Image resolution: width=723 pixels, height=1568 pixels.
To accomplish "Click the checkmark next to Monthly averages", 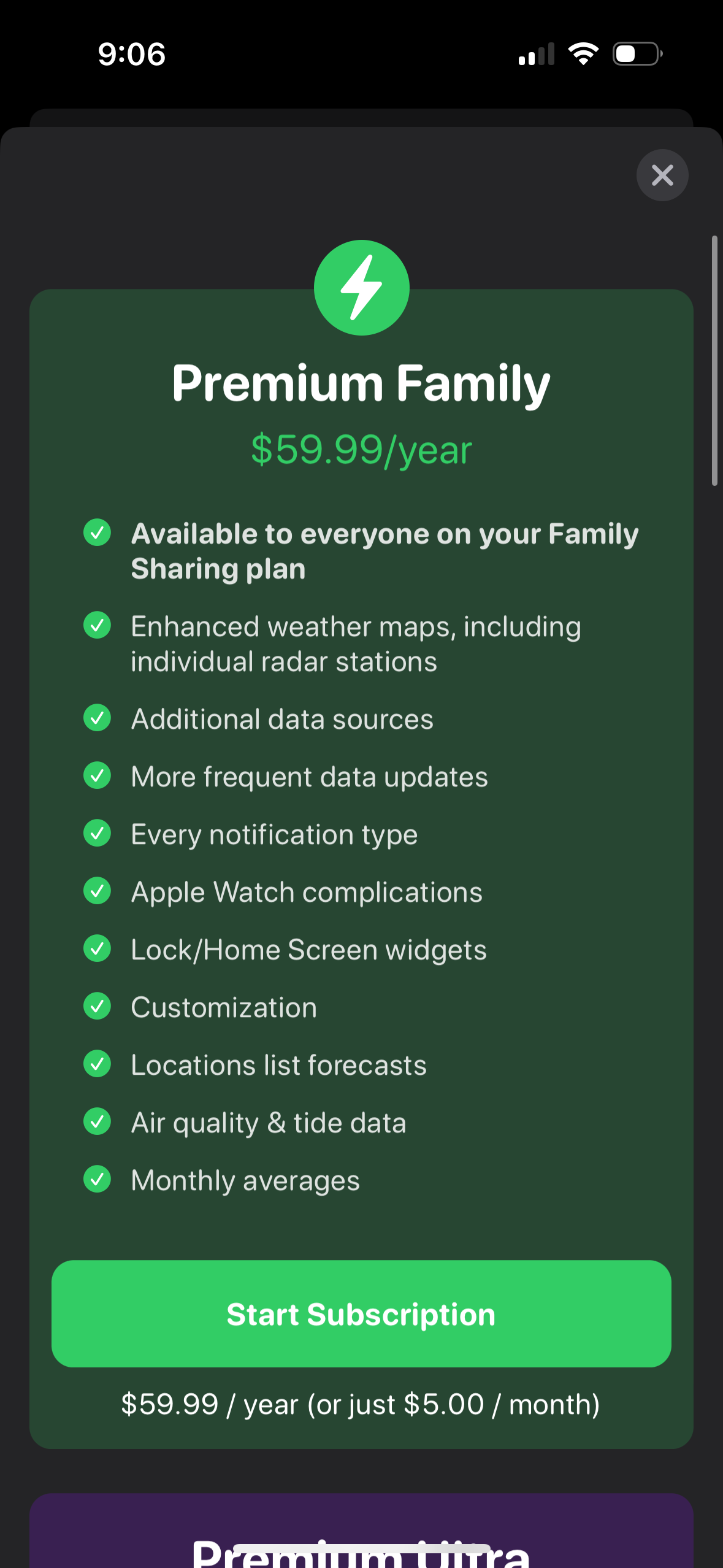I will (x=97, y=1180).
